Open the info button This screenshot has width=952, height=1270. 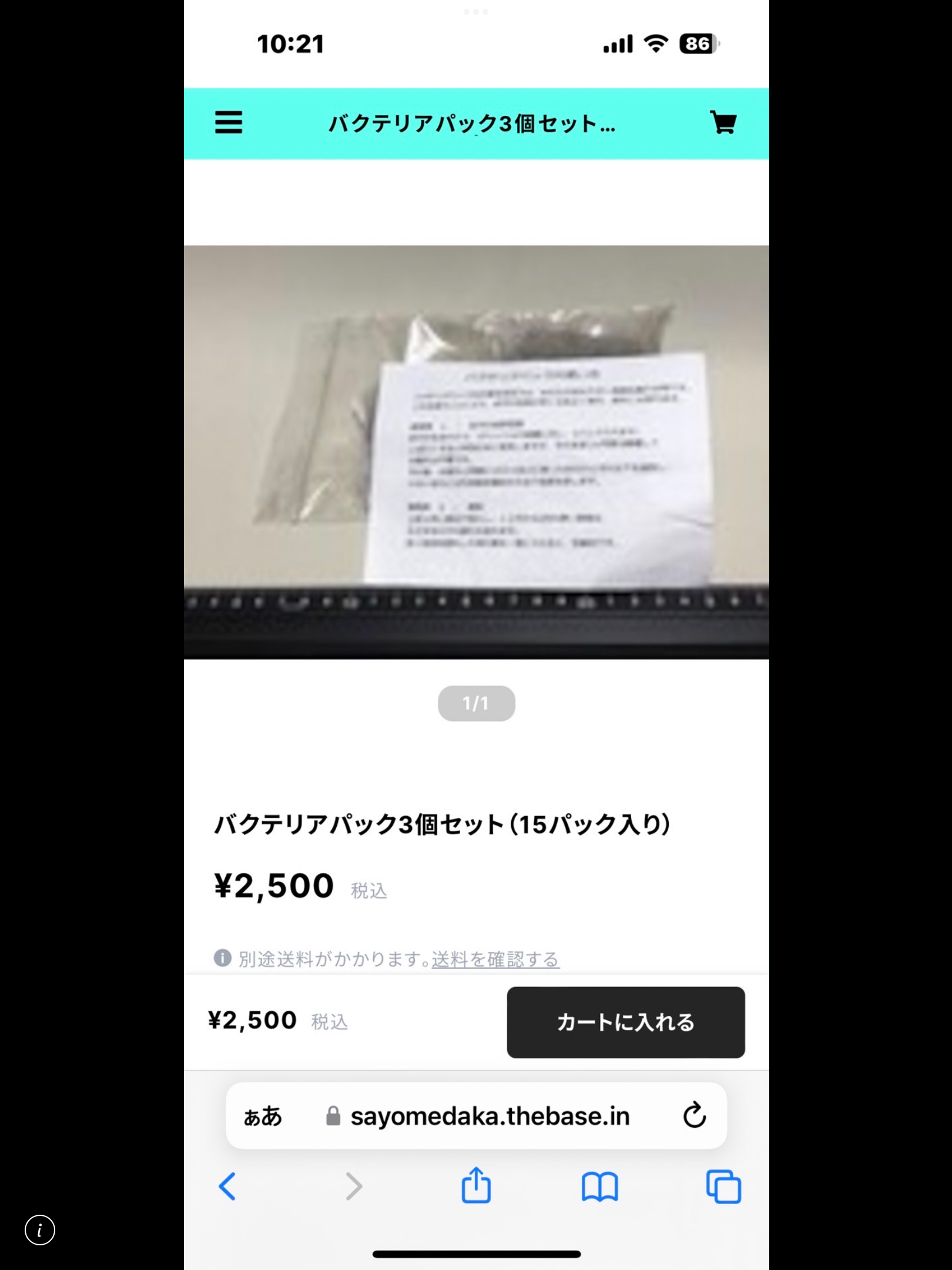click(40, 1230)
